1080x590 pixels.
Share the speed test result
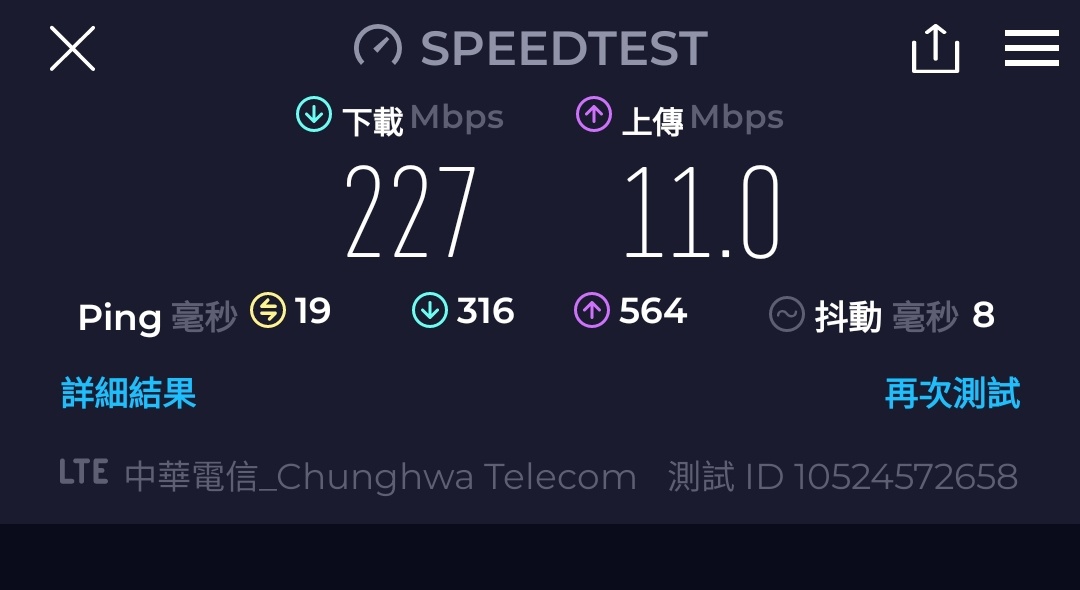(935, 48)
